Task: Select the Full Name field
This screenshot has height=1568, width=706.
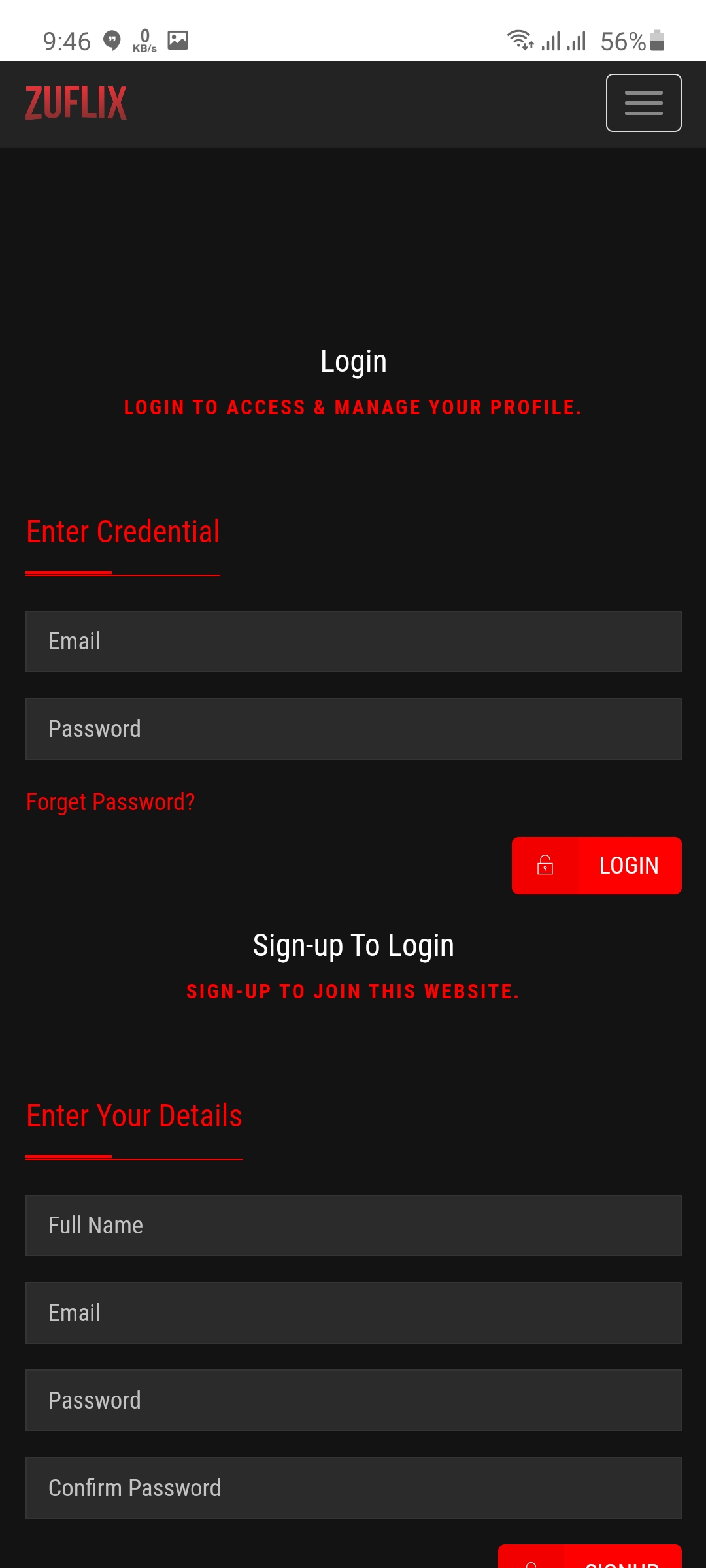Action: [353, 1226]
